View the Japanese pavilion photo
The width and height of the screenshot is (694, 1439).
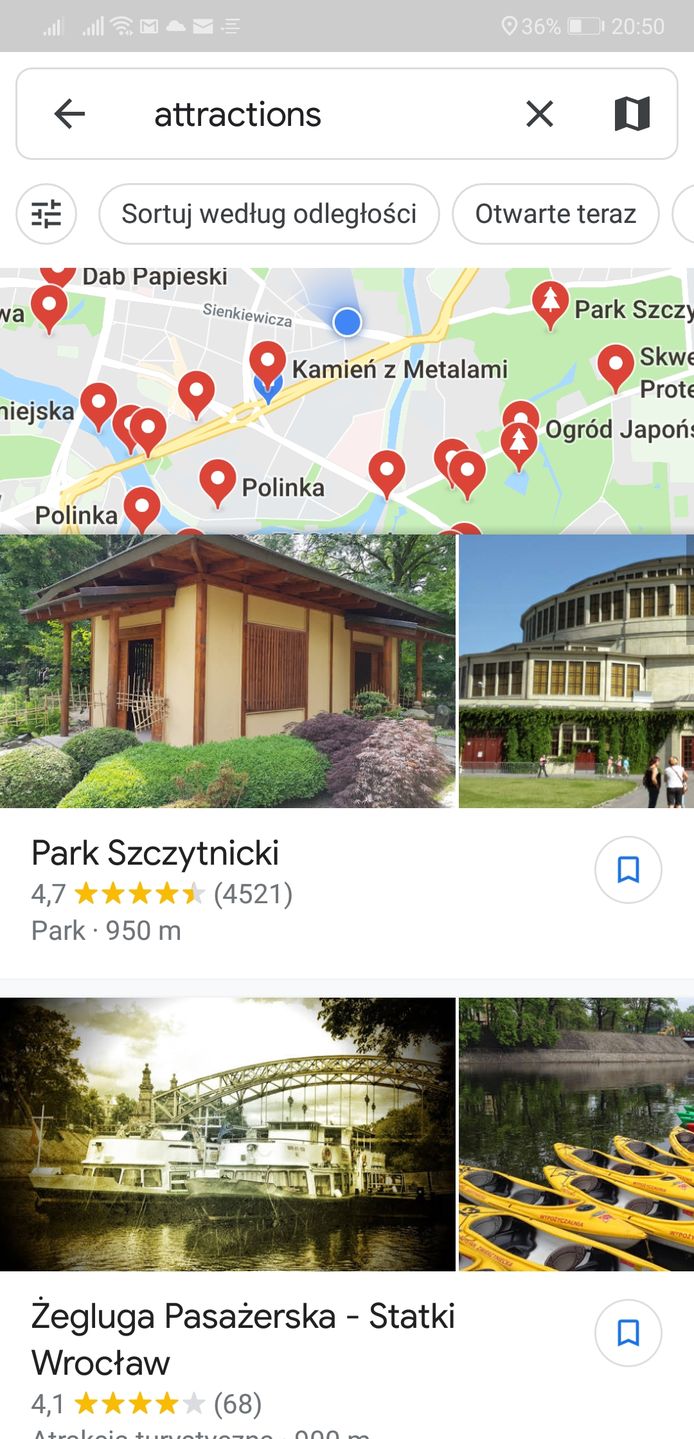(x=227, y=671)
